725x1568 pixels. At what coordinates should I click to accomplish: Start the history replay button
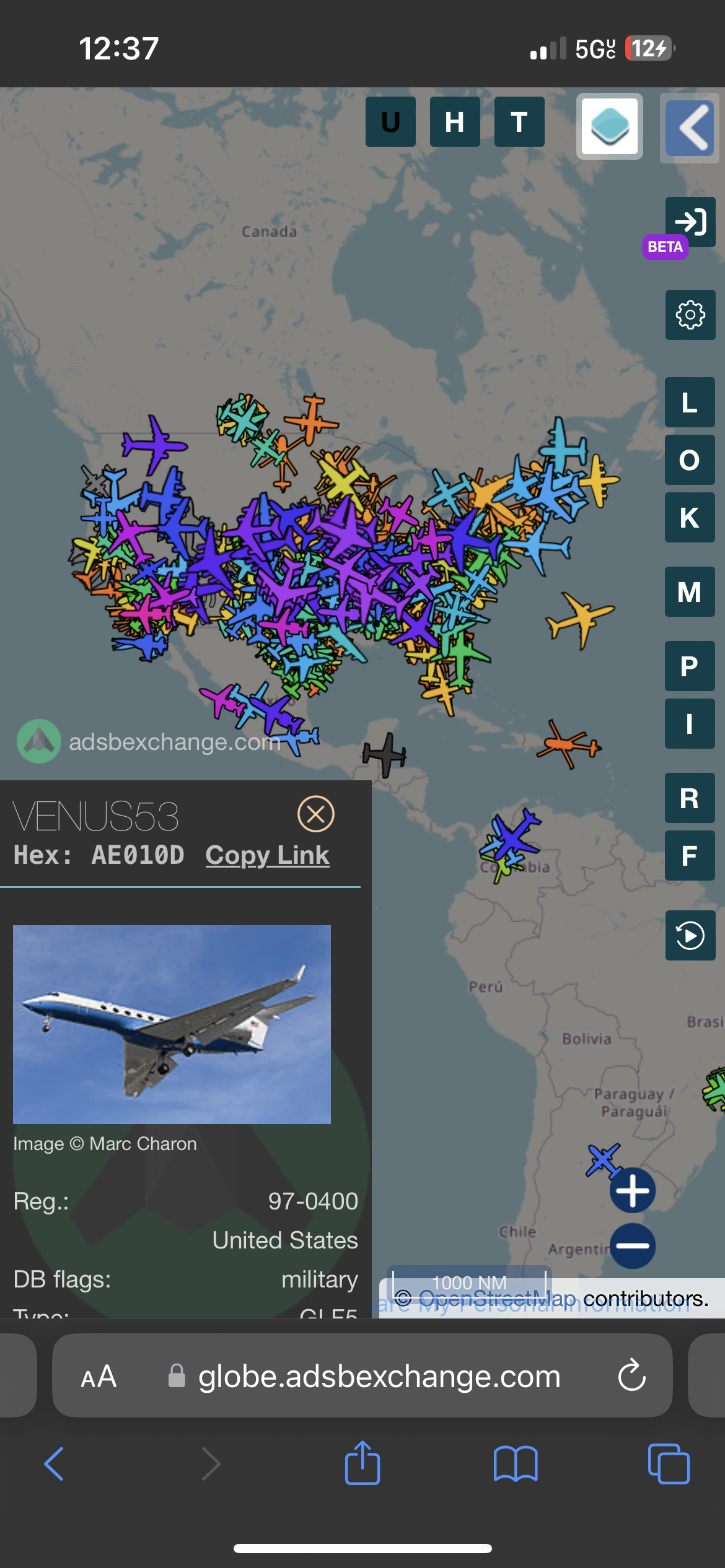click(690, 935)
